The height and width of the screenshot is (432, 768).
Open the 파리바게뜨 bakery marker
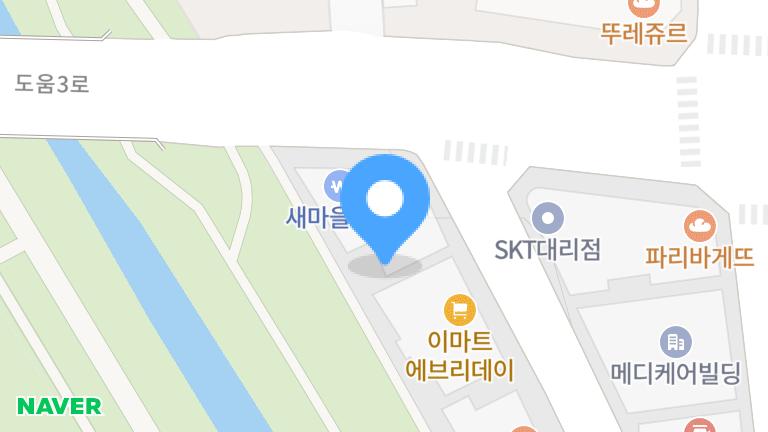699,226
